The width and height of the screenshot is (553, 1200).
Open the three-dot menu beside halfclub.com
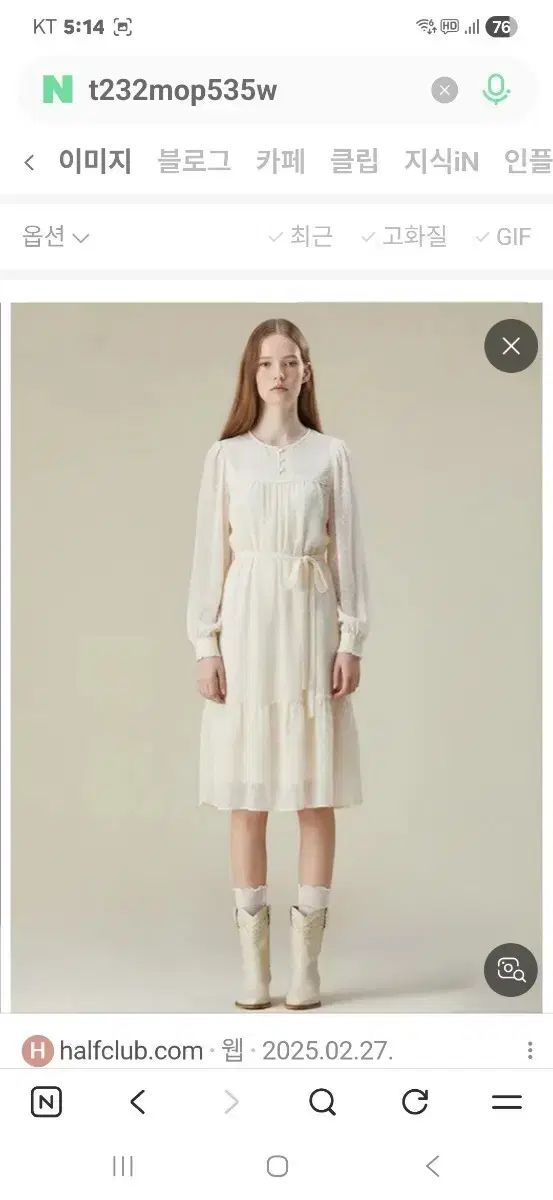click(x=529, y=1050)
